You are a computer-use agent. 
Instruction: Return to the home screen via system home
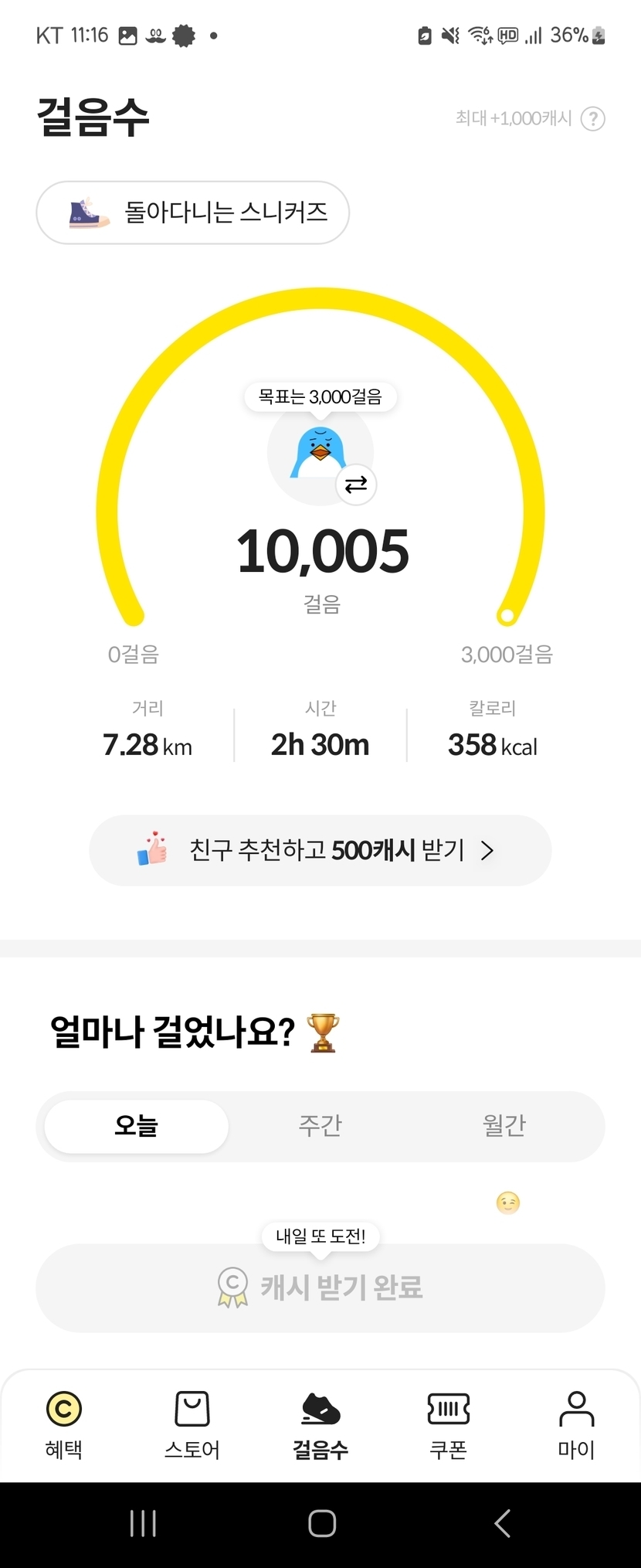click(x=321, y=1524)
